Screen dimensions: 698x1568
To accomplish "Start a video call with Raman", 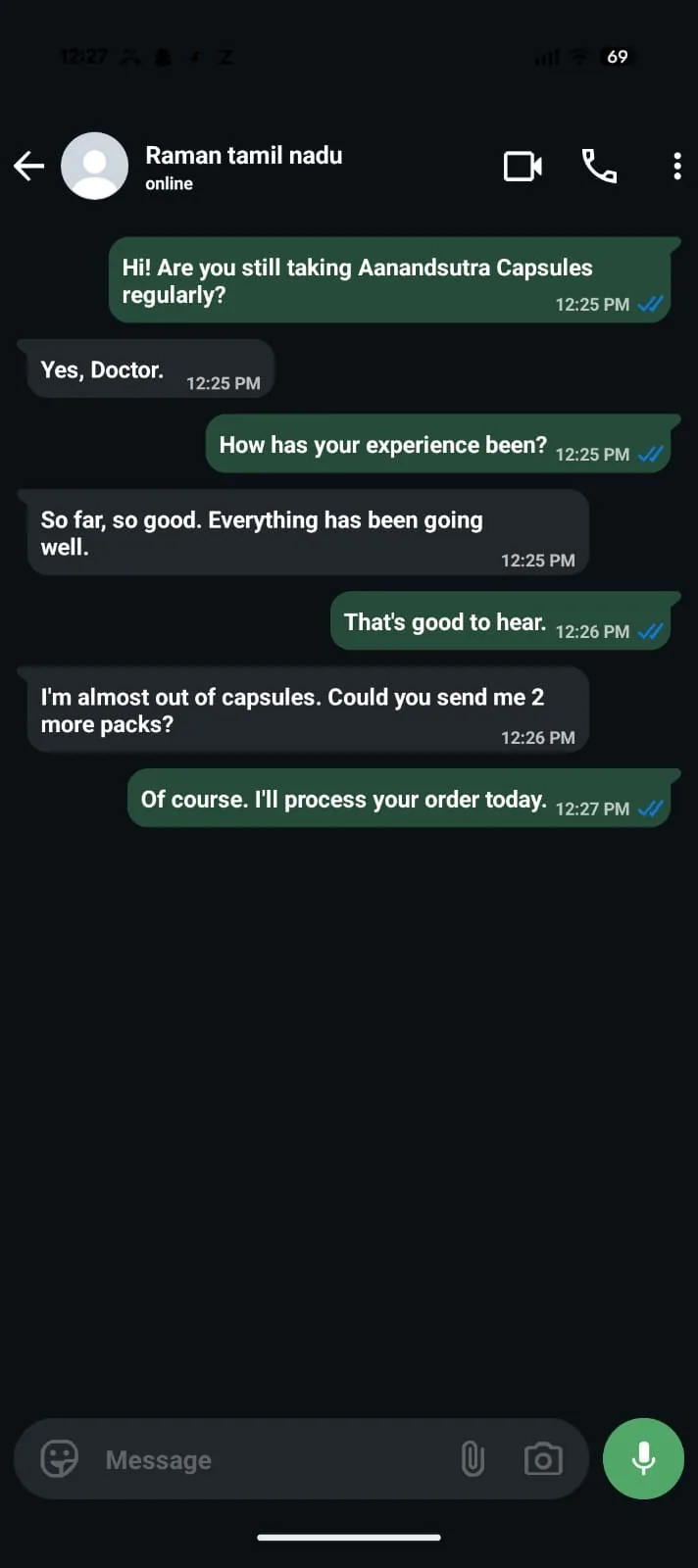I will coord(523,167).
